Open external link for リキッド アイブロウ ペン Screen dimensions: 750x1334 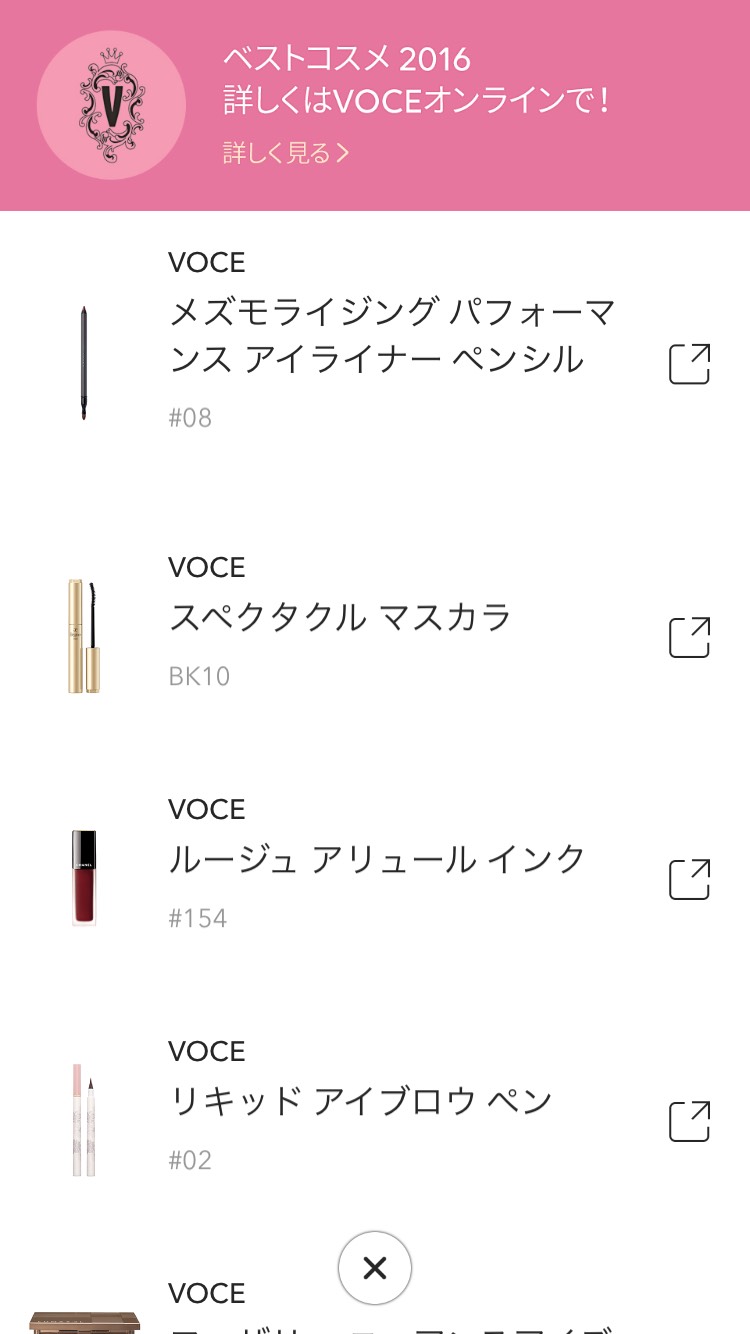689,1122
